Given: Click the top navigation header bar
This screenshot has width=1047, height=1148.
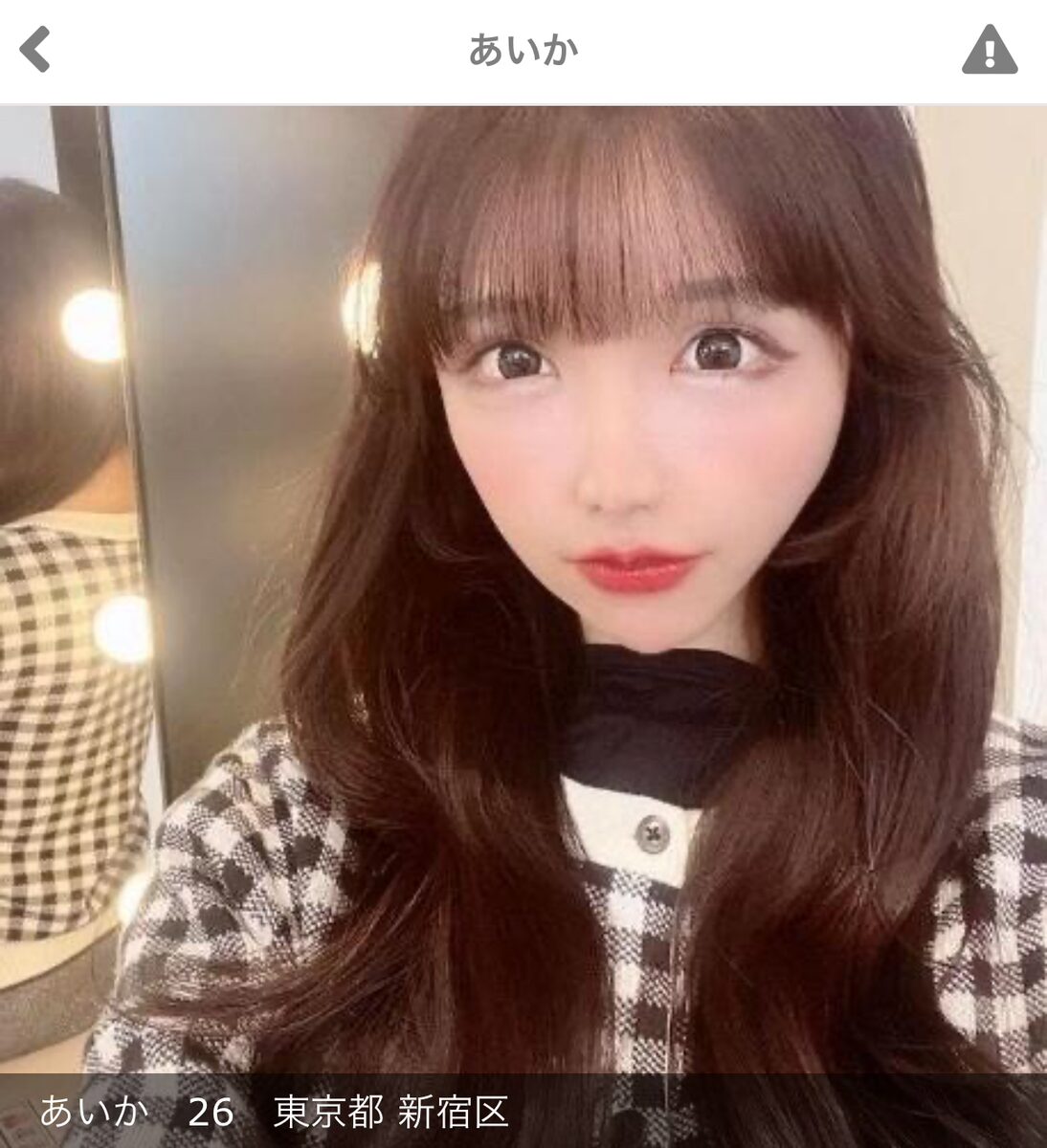Looking at the screenshot, I should click(523, 49).
